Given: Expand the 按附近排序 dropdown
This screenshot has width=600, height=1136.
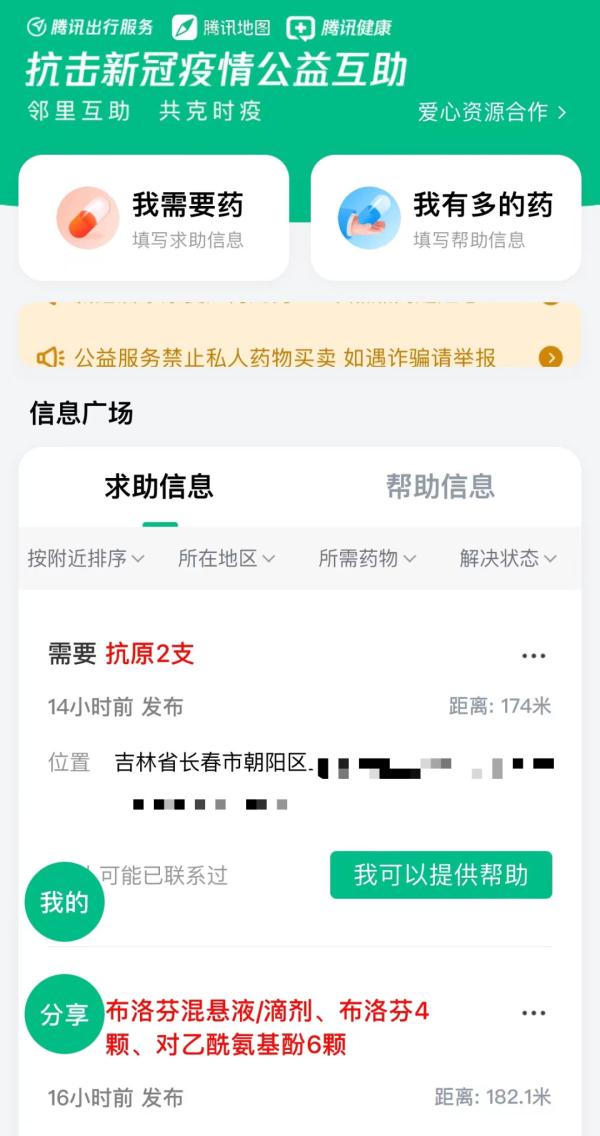Looking at the screenshot, I should pyautogui.click(x=86, y=558).
